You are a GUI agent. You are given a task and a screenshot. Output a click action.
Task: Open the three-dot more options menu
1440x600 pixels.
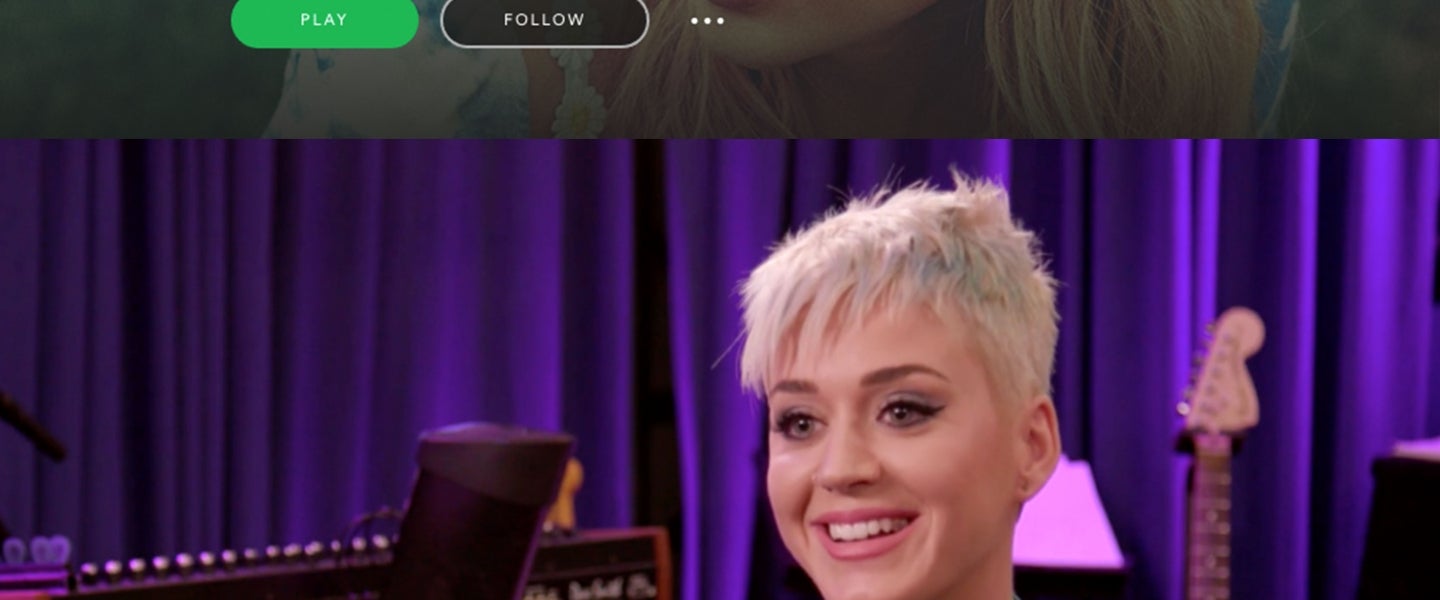[707, 21]
